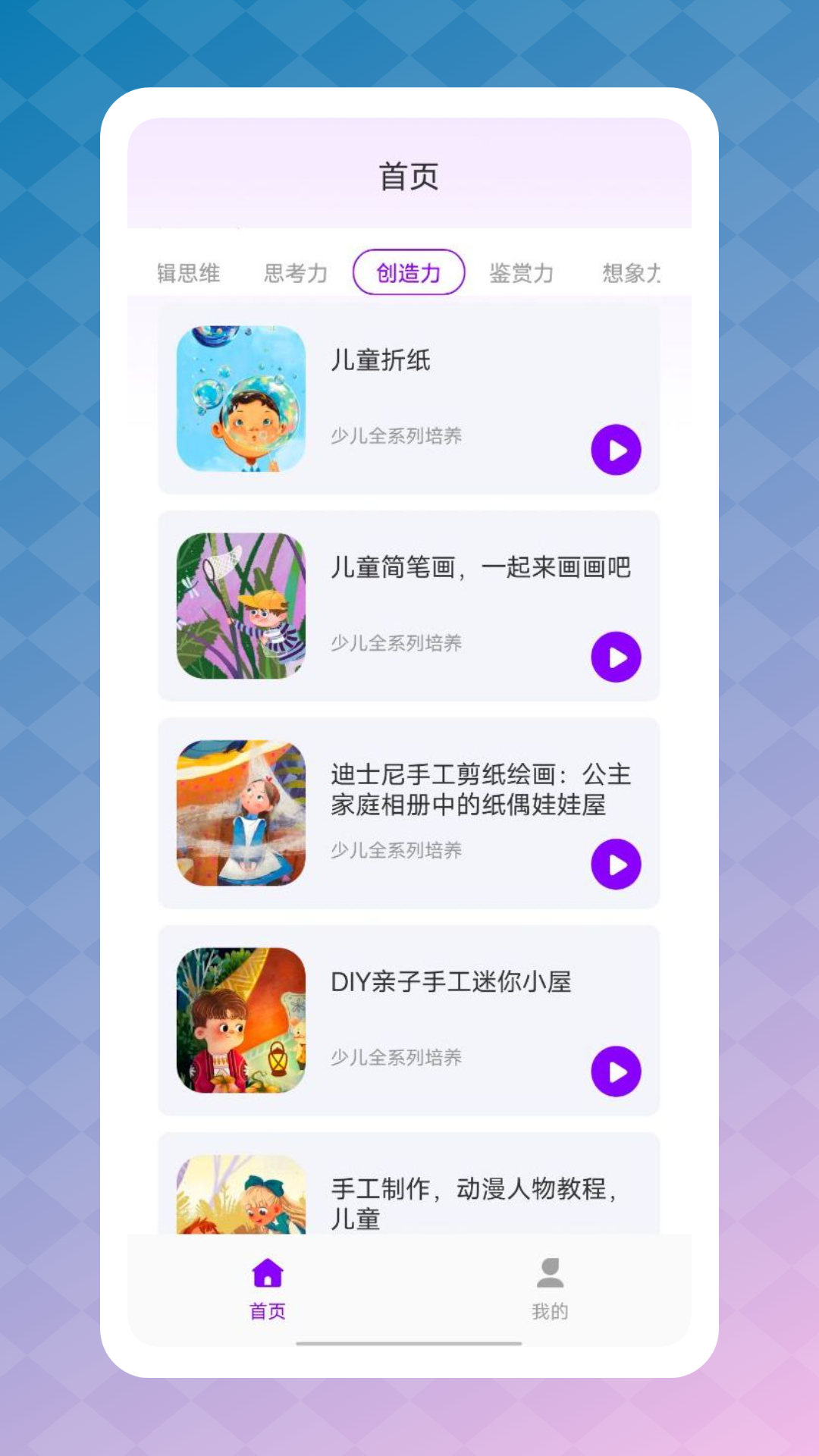Click the 首页 page title header
The image size is (819, 1456).
pos(409,176)
